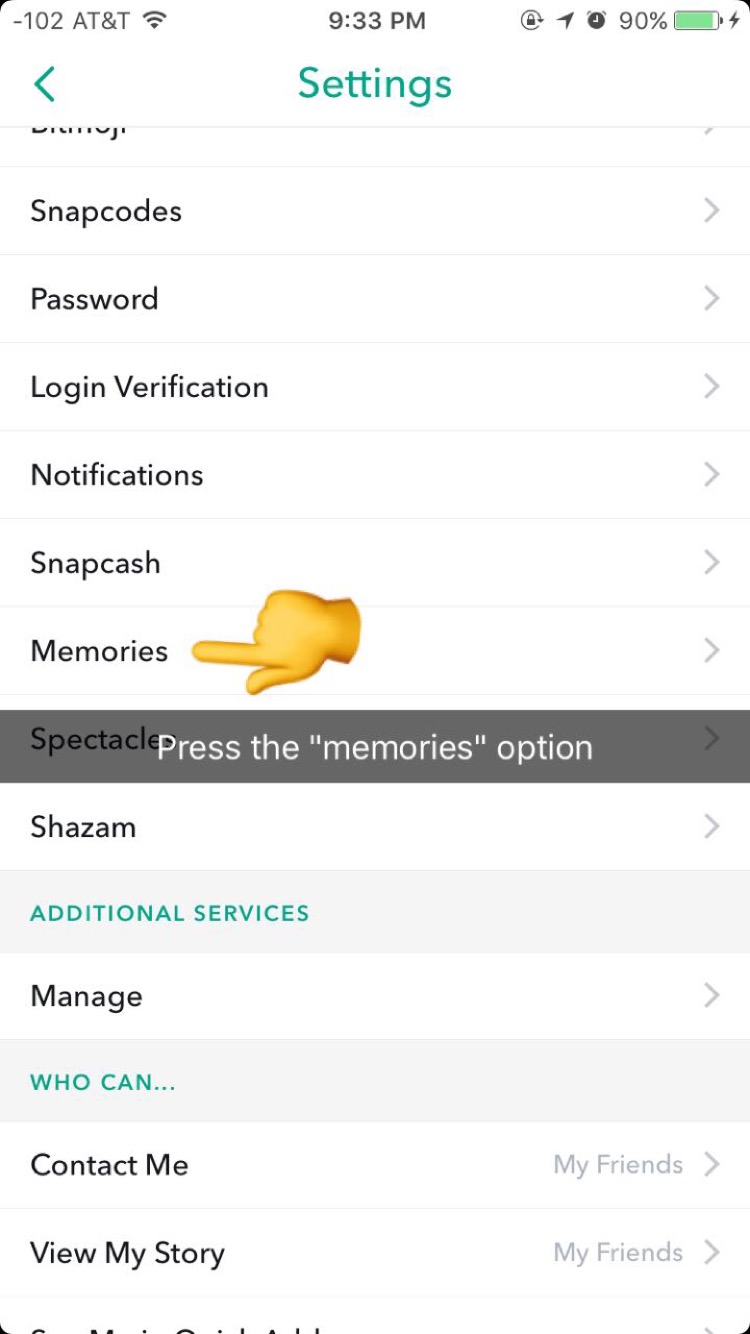Change who can View My Story
Screen dimensions: 750x1334
pos(375,1253)
